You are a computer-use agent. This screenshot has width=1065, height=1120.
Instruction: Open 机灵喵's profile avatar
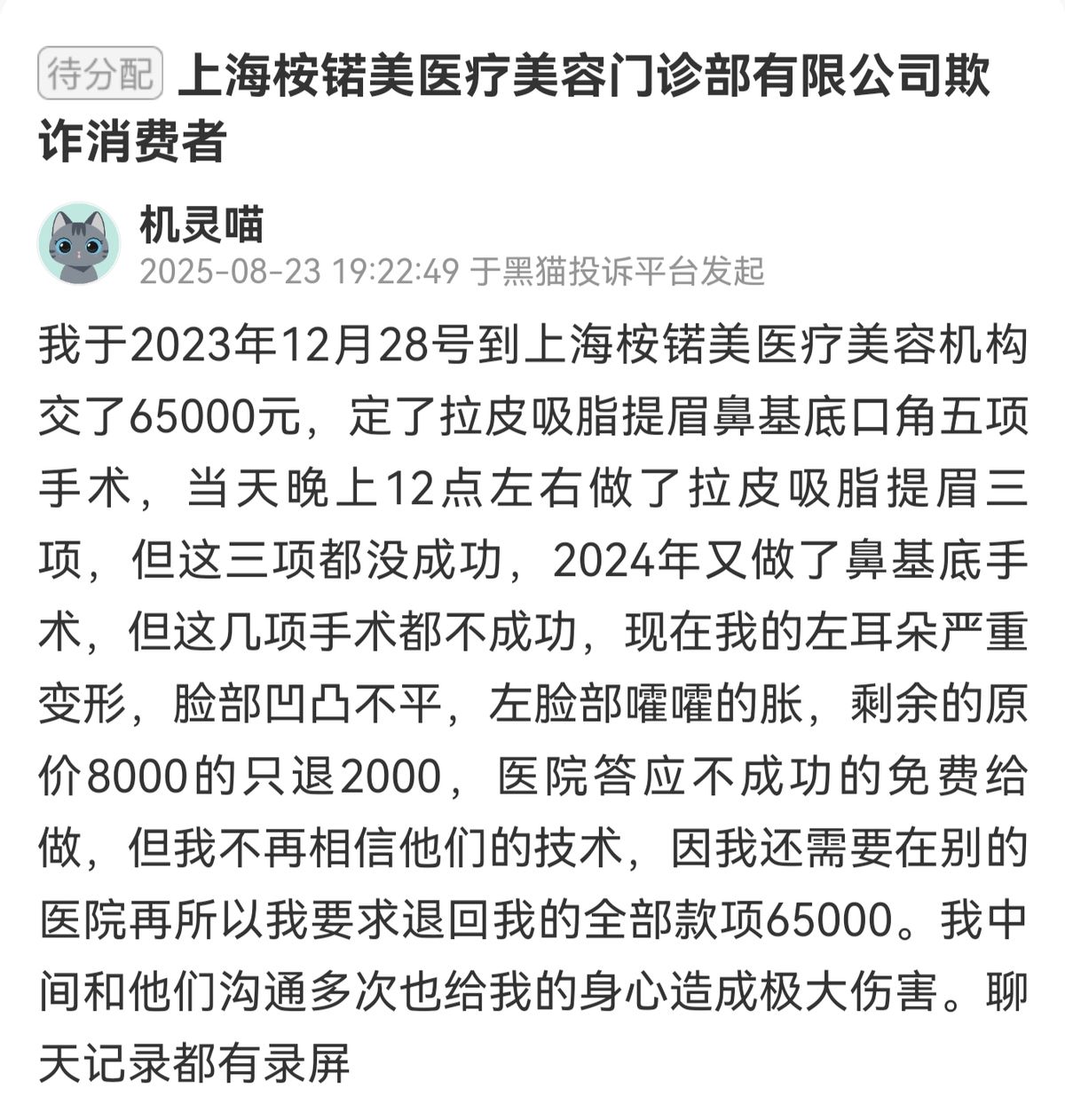pos(79,243)
